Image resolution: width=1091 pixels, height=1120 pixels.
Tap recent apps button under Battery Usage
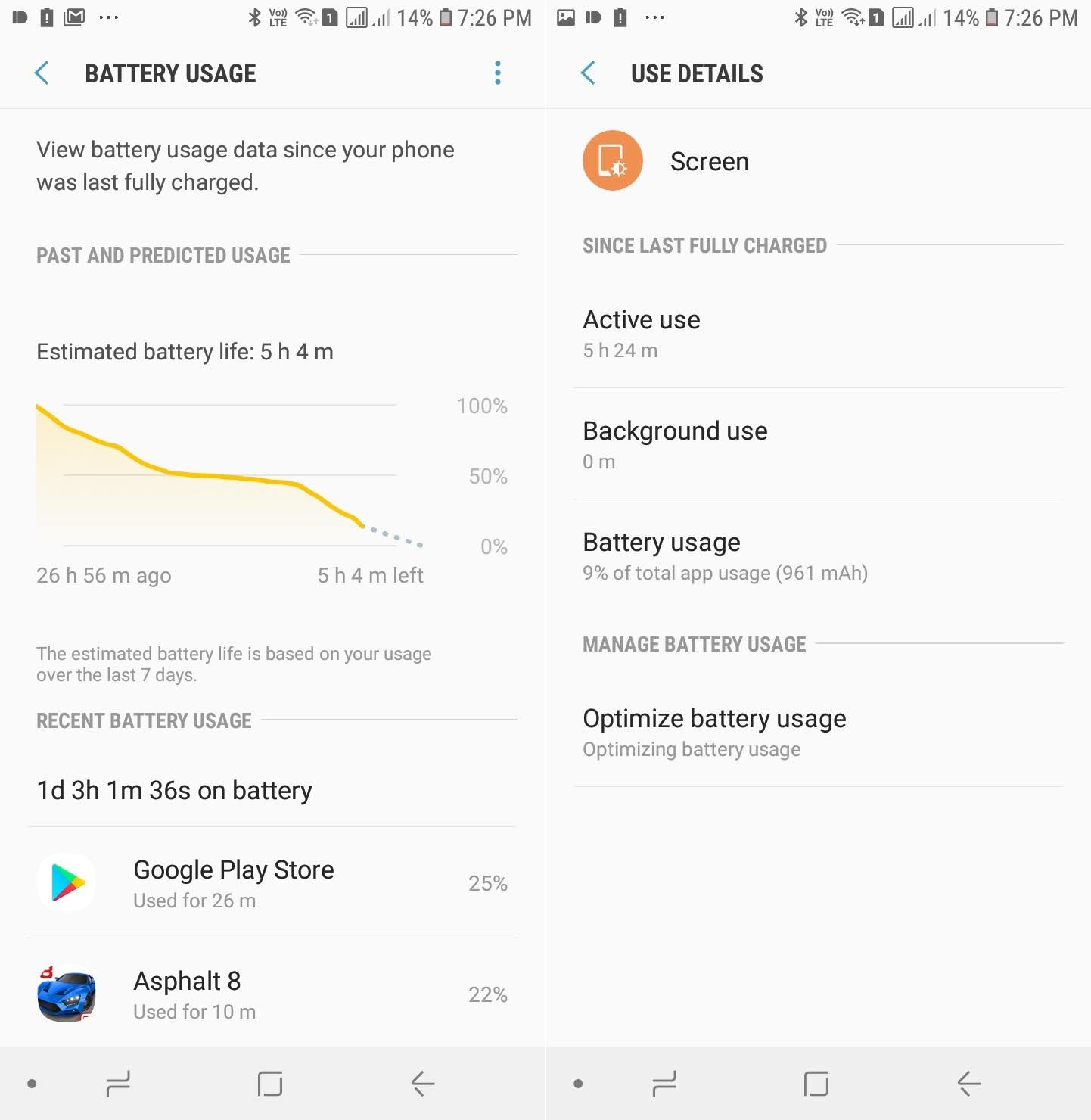coord(118,1084)
